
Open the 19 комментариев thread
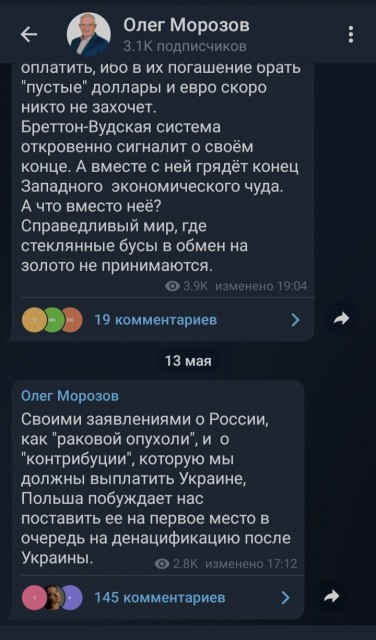[x=162, y=319]
